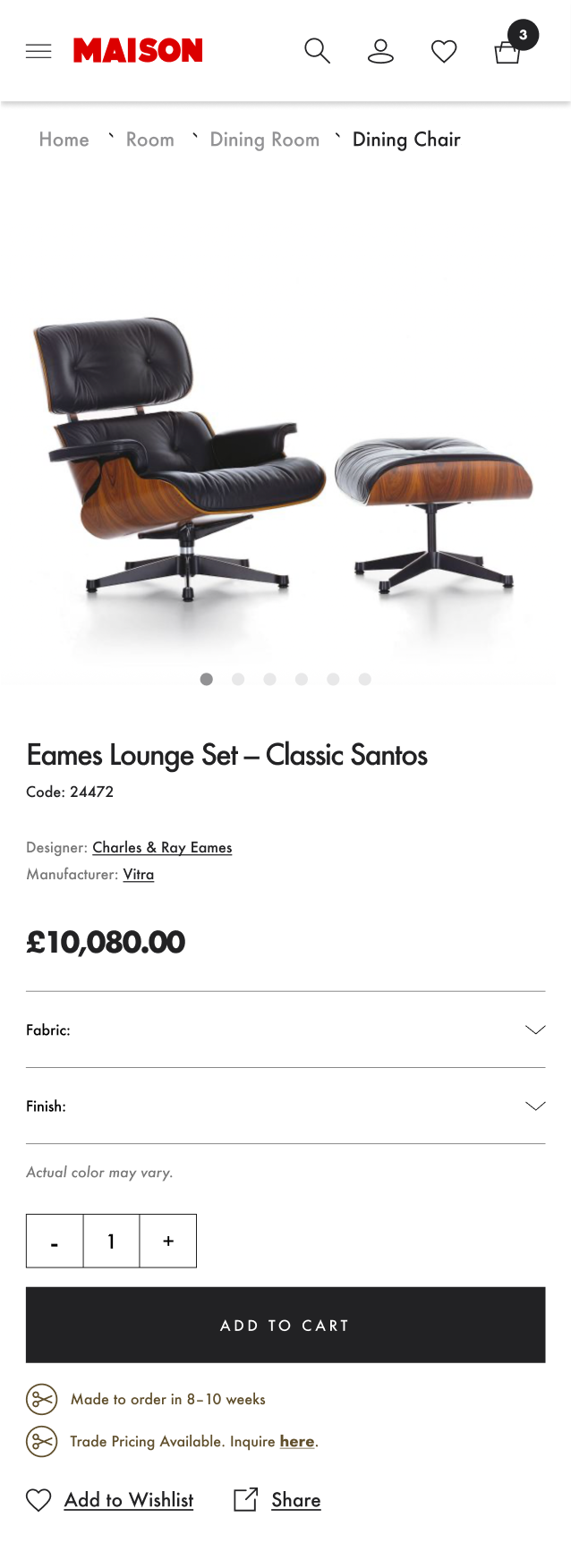The width and height of the screenshot is (571, 1568).
Task: Add the Eames Lounge Set to cart
Action: pyautogui.click(x=285, y=1325)
